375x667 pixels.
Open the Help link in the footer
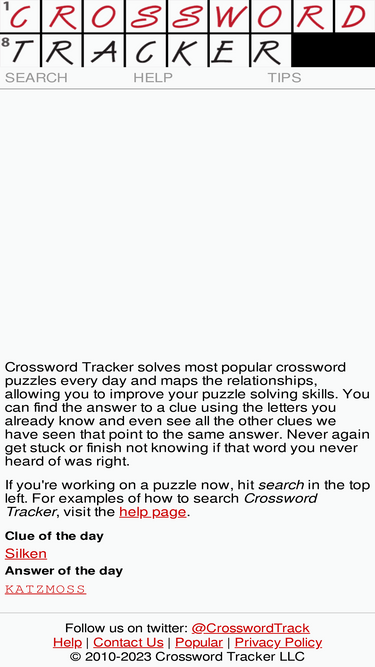67,642
